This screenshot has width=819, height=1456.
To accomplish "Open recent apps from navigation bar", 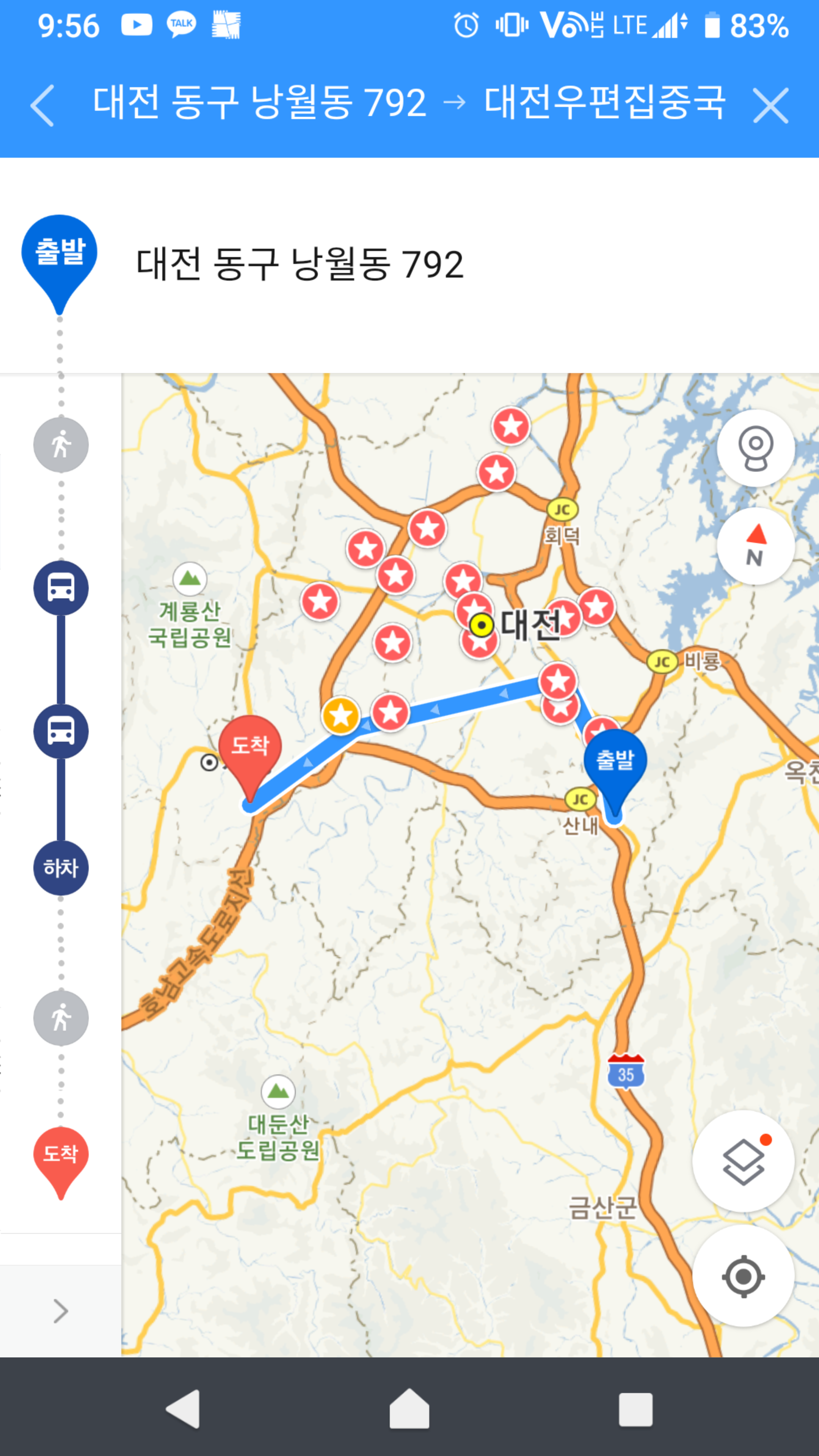I will click(x=635, y=1409).
